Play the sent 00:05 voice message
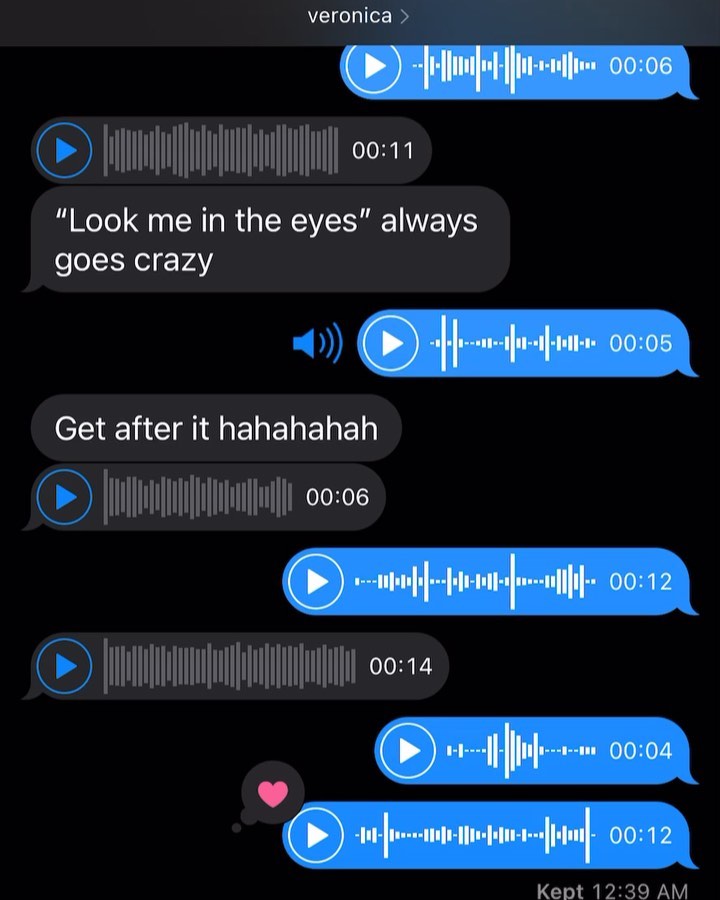 point(390,343)
